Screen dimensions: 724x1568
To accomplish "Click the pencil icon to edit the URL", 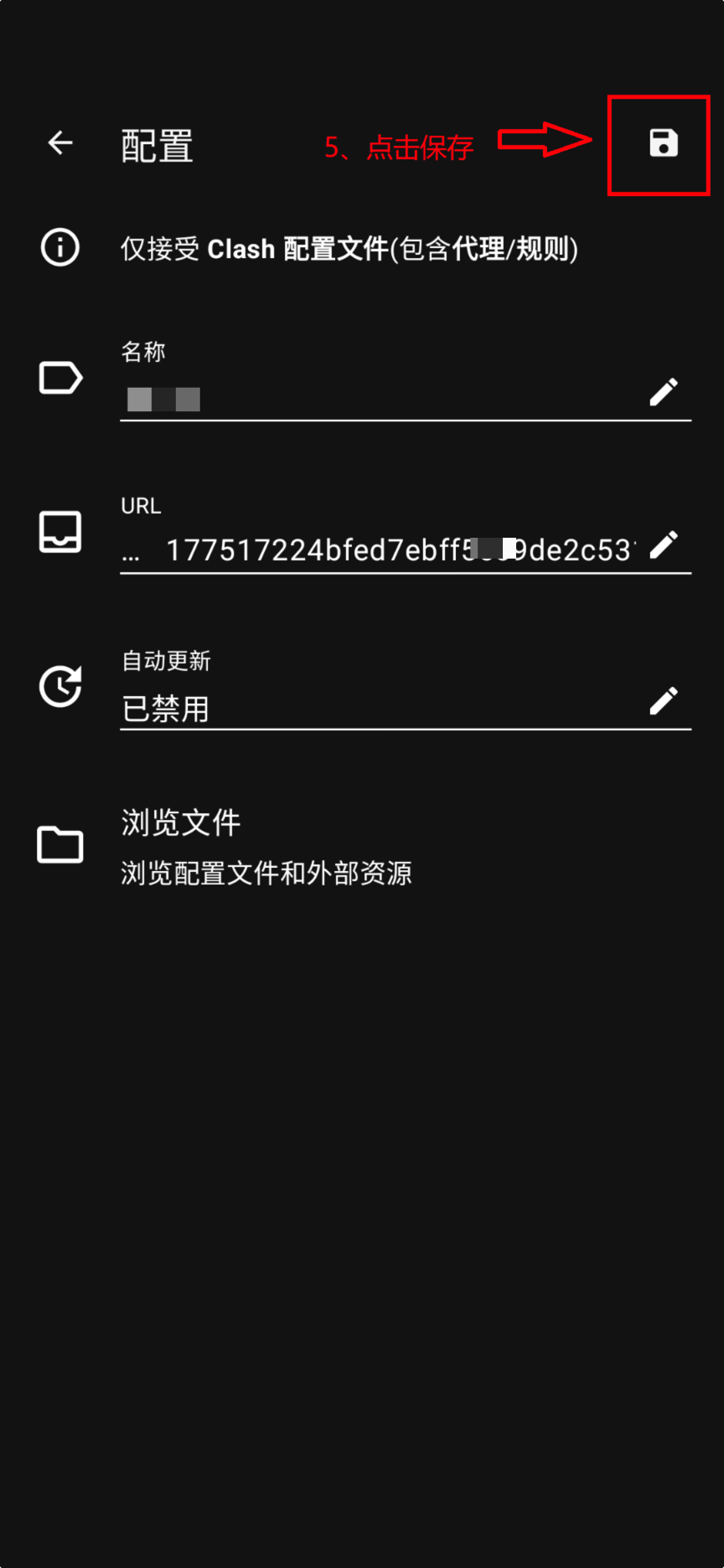I will point(664,544).
